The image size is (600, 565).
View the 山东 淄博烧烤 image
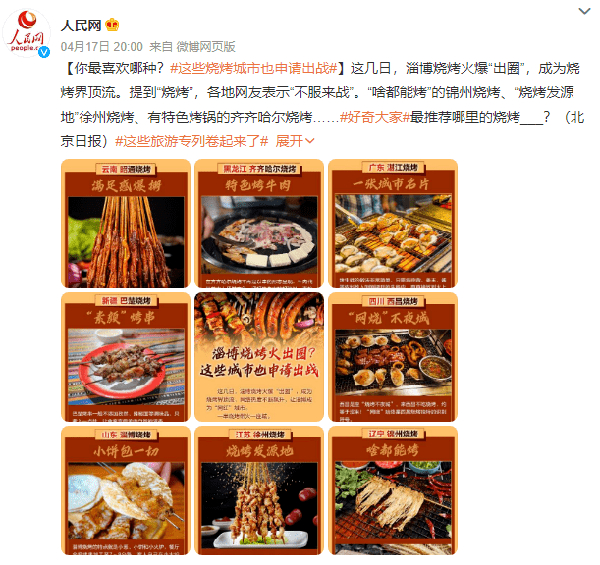click(x=126, y=489)
